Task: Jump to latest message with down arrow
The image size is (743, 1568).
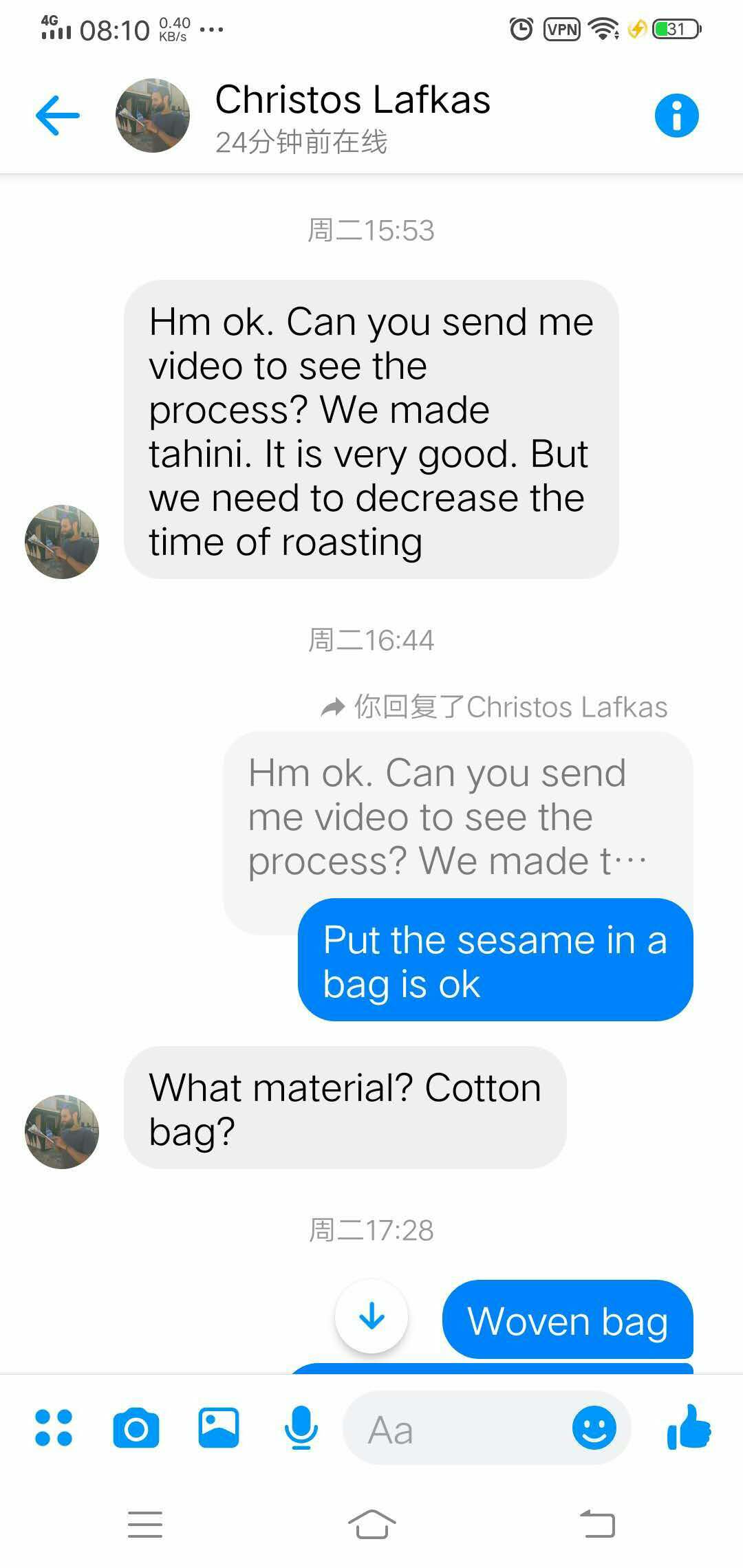Action: (371, 1316)
